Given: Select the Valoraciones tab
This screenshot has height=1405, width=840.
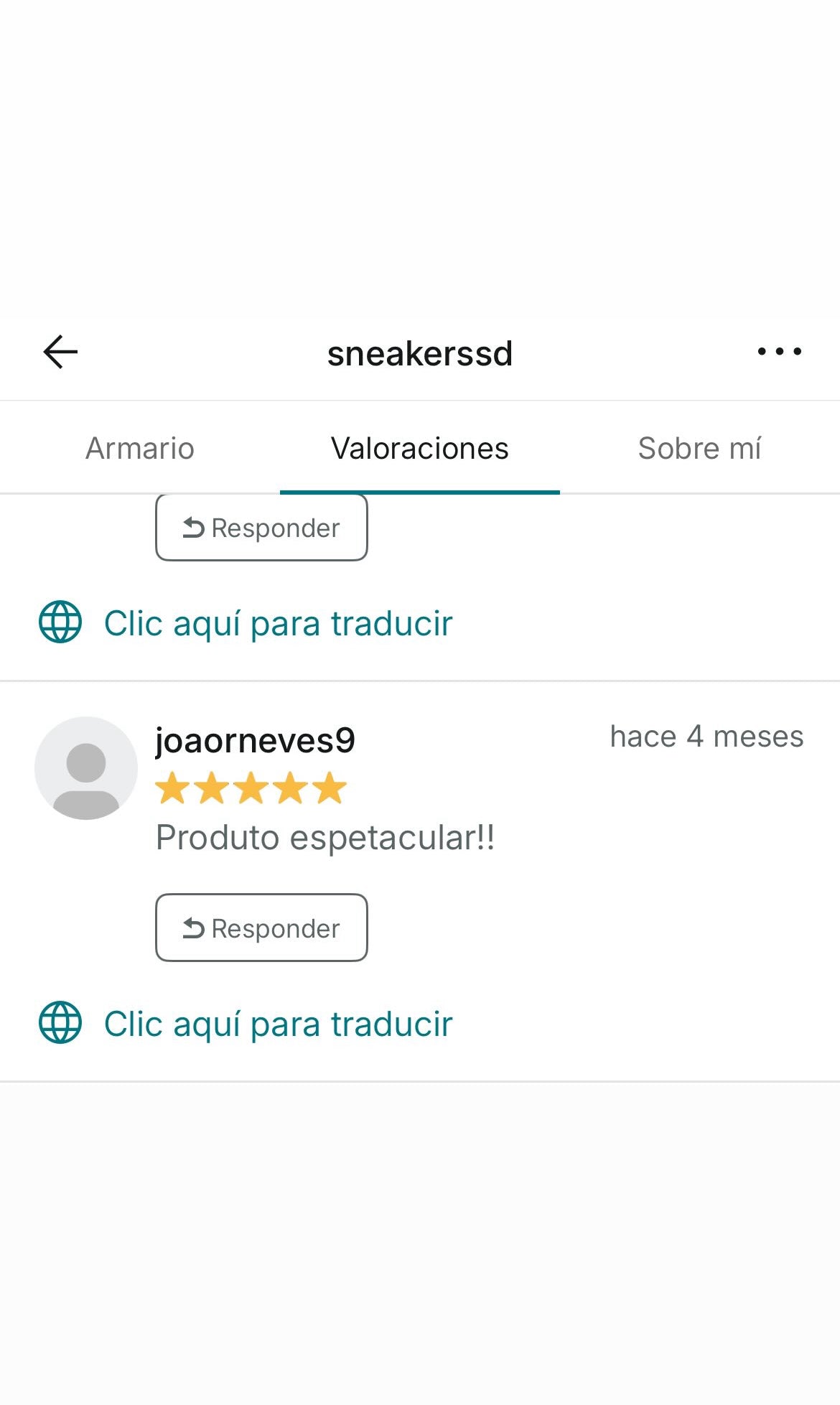Looking at the screenshot, I should [x=419, y=449].
